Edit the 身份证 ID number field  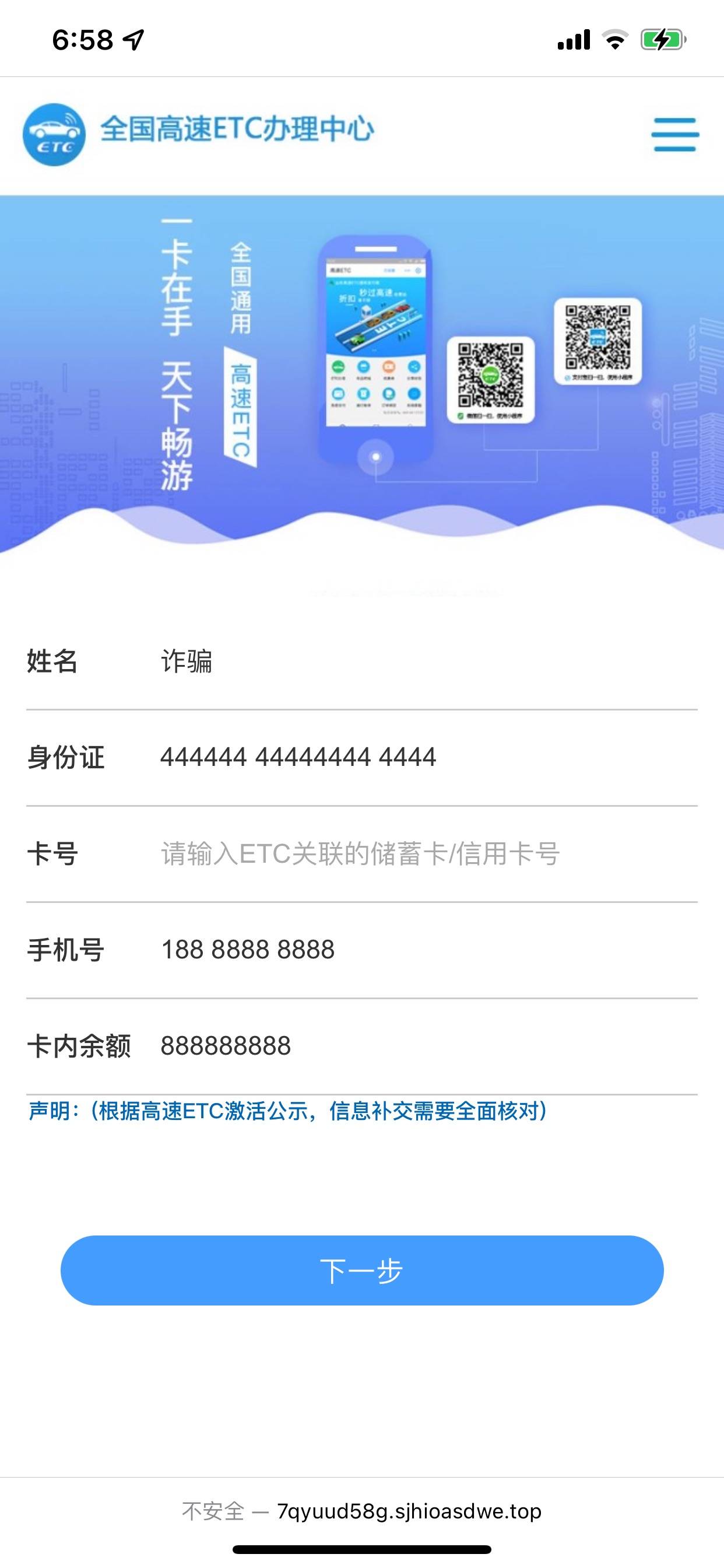point(426,757)
